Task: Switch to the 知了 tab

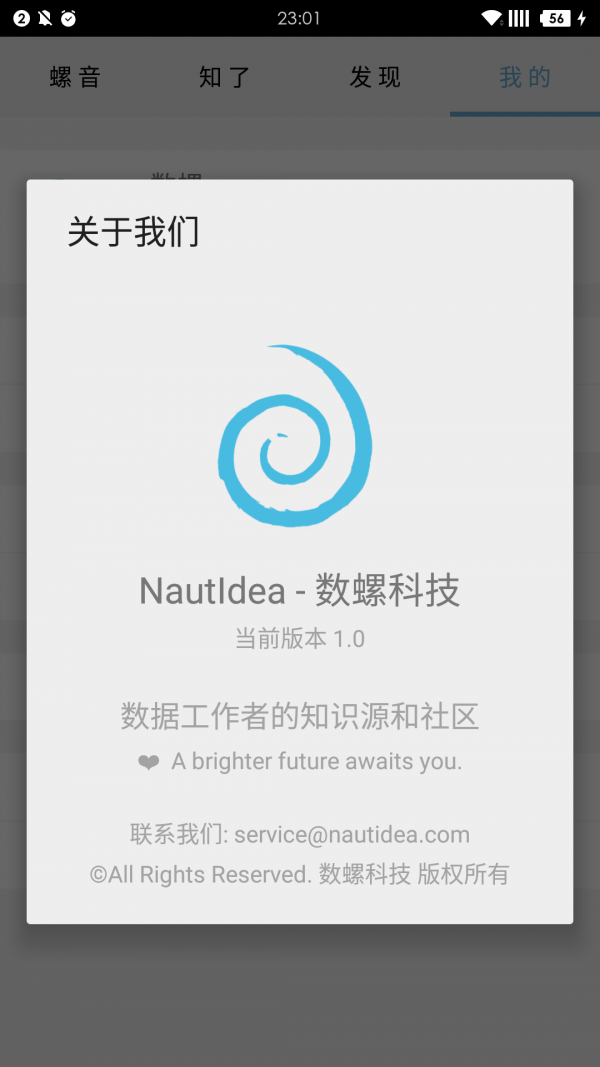Action: pyautogui.click(x=225, y=78)
